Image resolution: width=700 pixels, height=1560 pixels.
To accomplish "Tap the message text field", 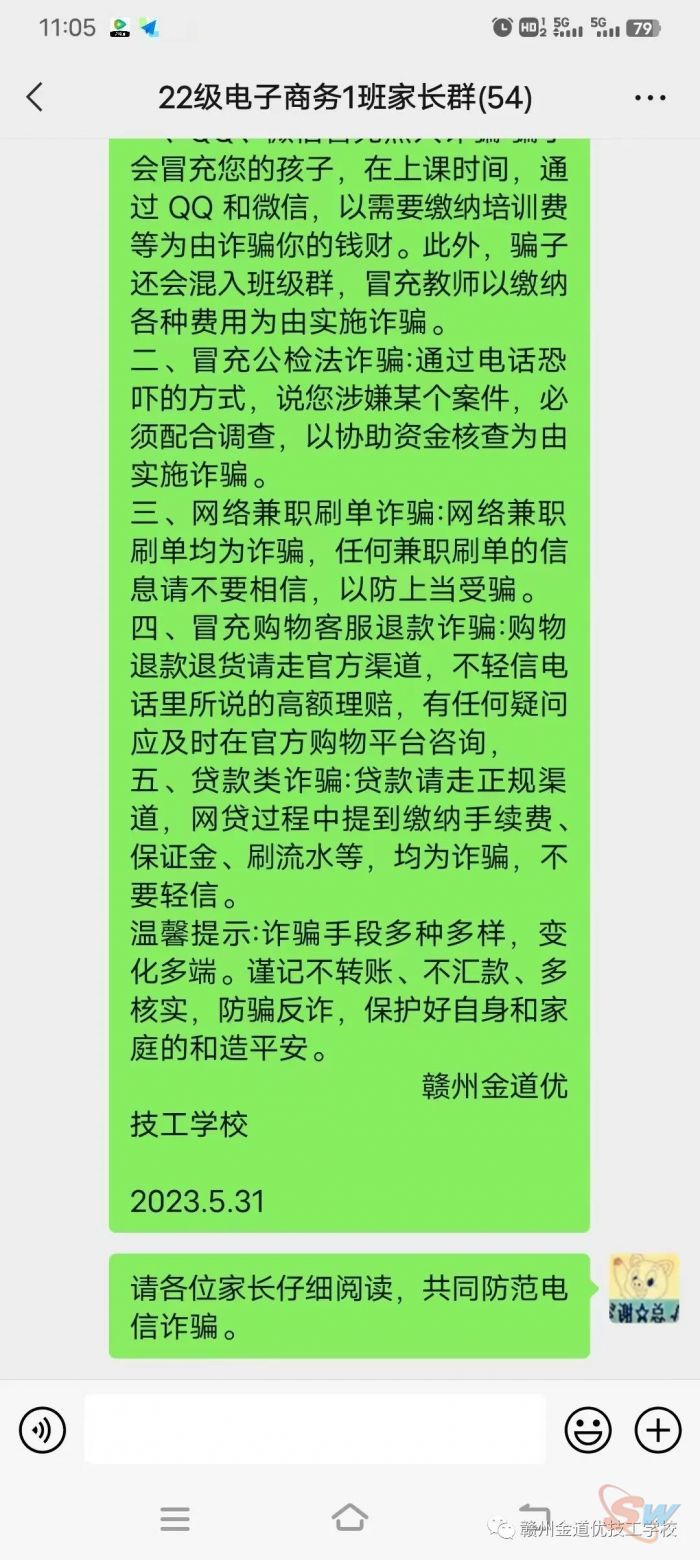I will (x=315, y=1429).
